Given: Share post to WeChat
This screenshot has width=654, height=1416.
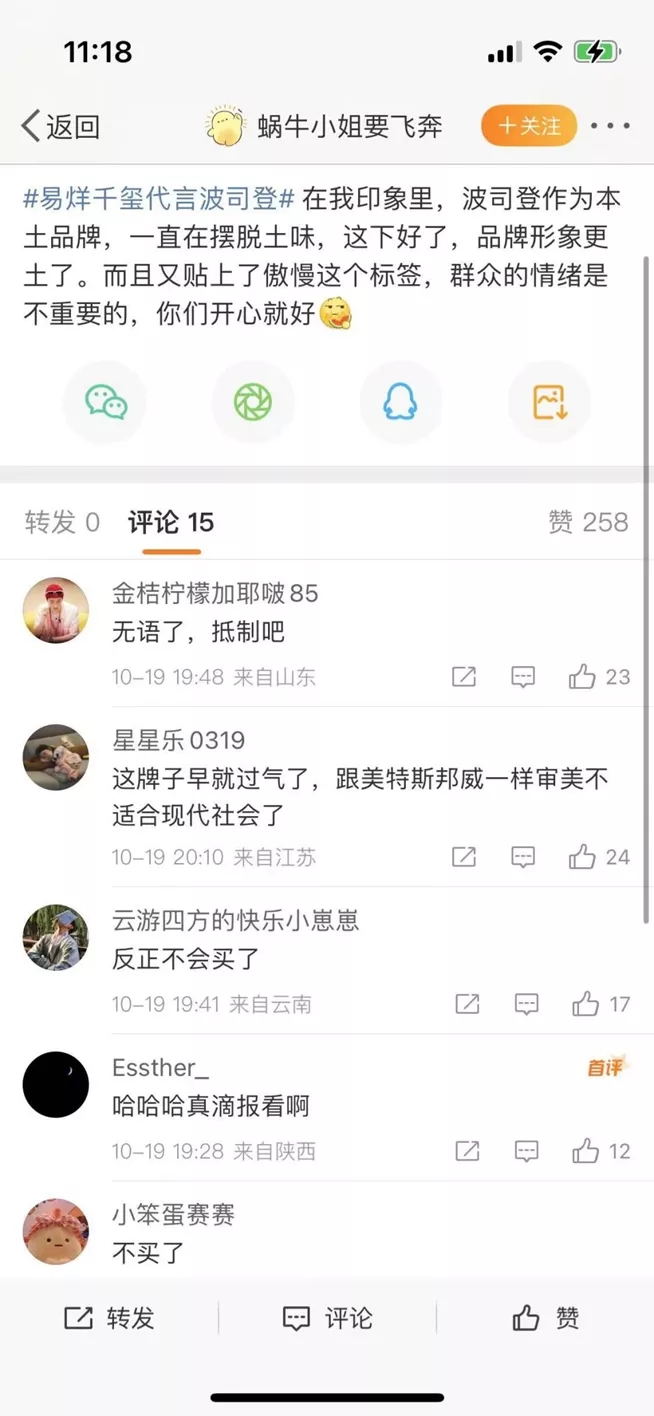Looking at the screenshot, I should (106, 402).
